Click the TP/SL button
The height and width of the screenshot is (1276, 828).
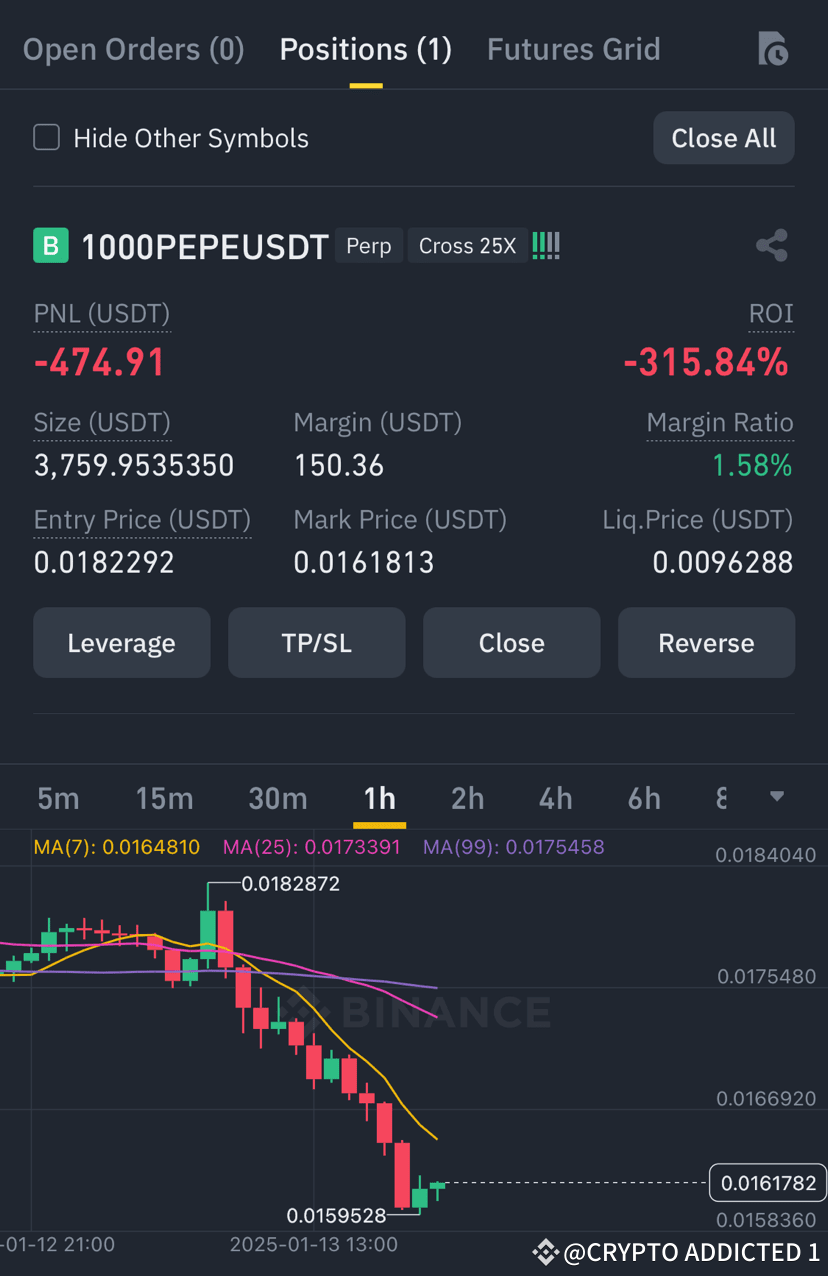click(x=316, y=642)
